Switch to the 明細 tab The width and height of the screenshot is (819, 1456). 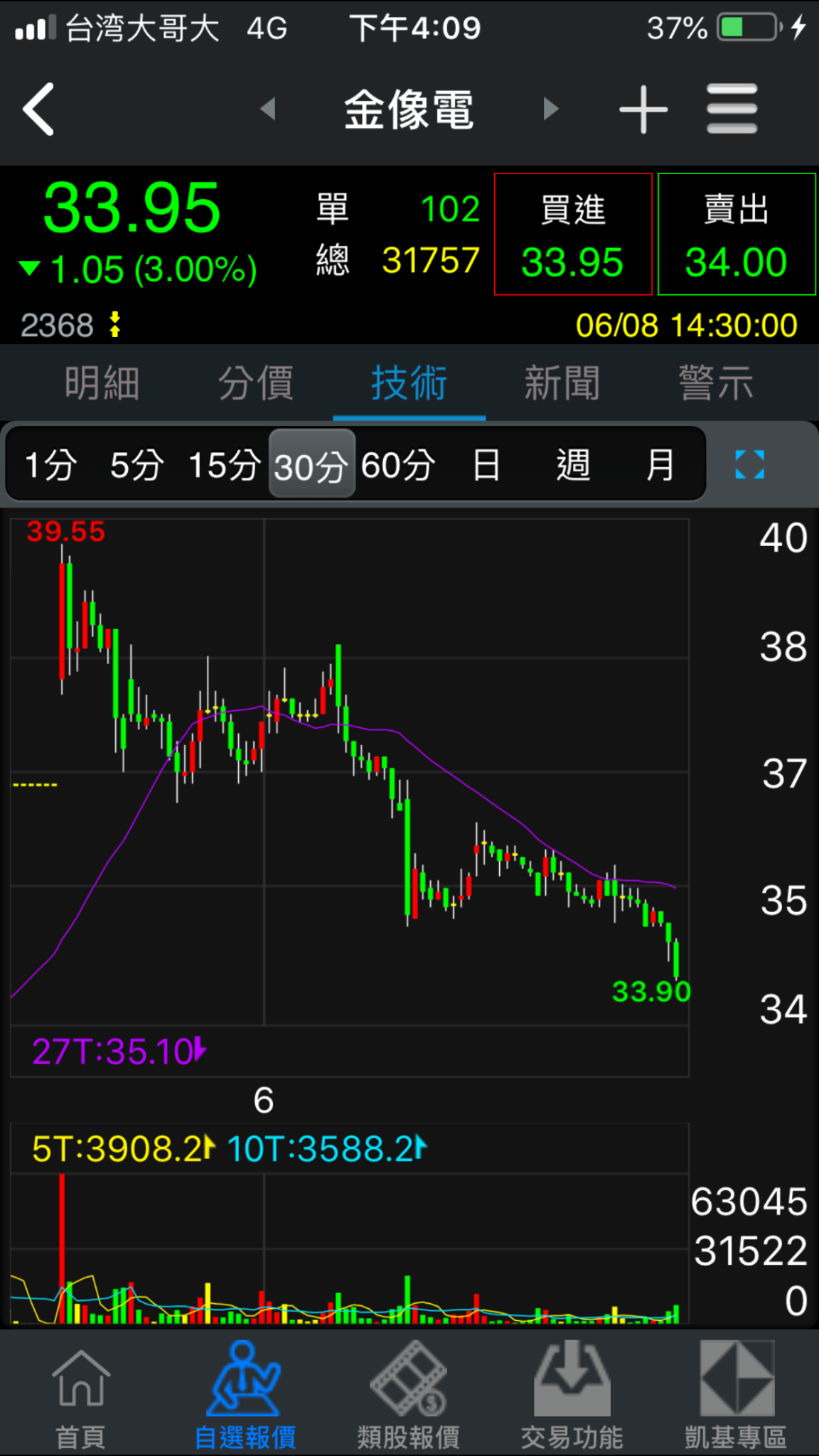(x=102, y=383)
